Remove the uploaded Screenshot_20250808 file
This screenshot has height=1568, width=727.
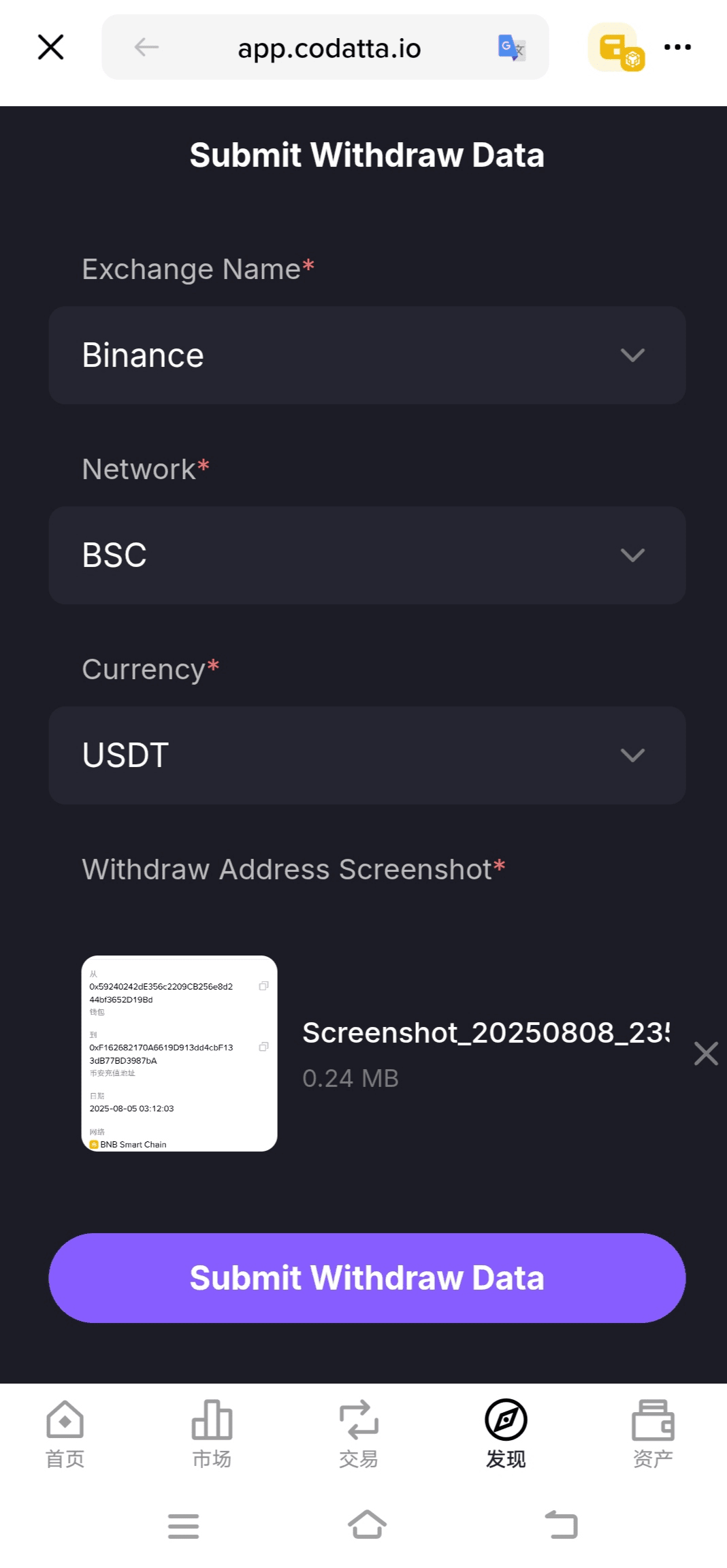point(706,1053)
